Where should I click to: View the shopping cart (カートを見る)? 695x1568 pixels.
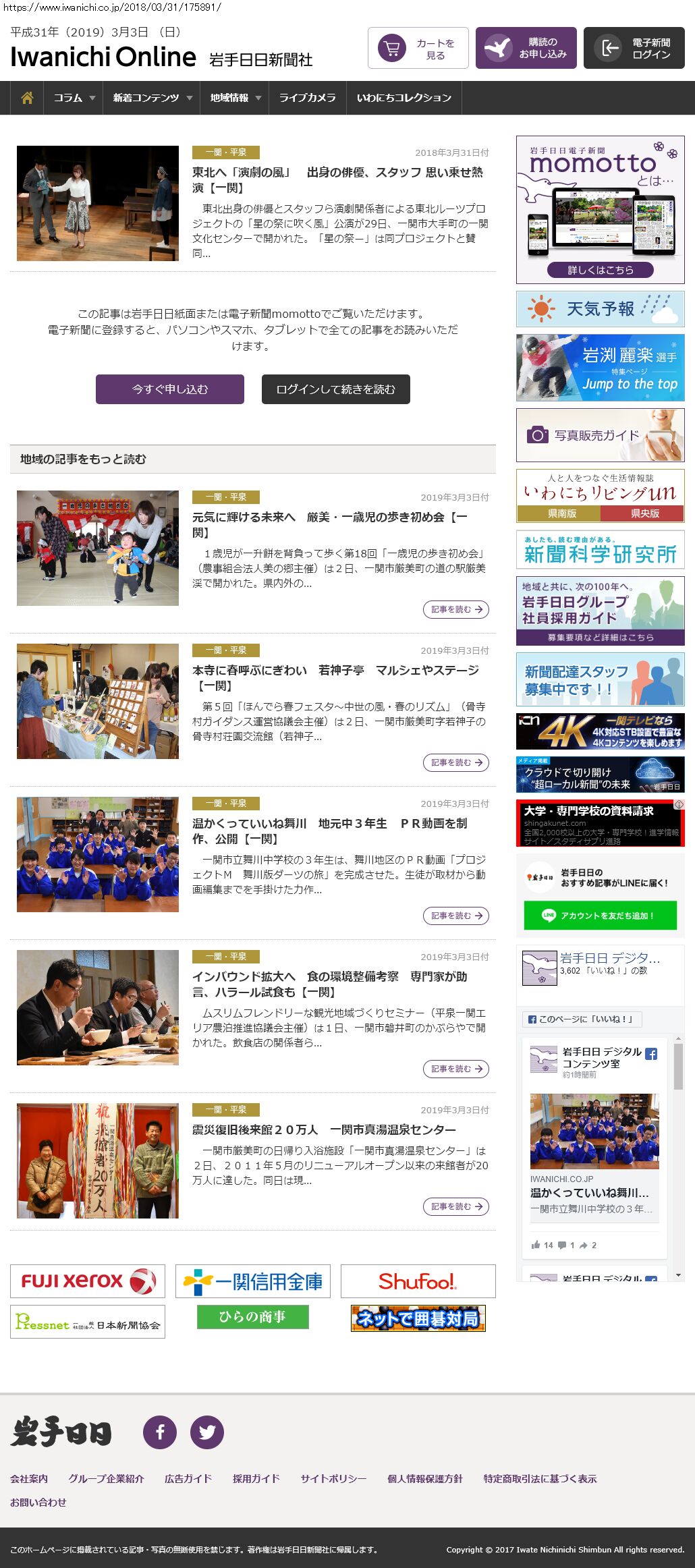pos(418,48)
